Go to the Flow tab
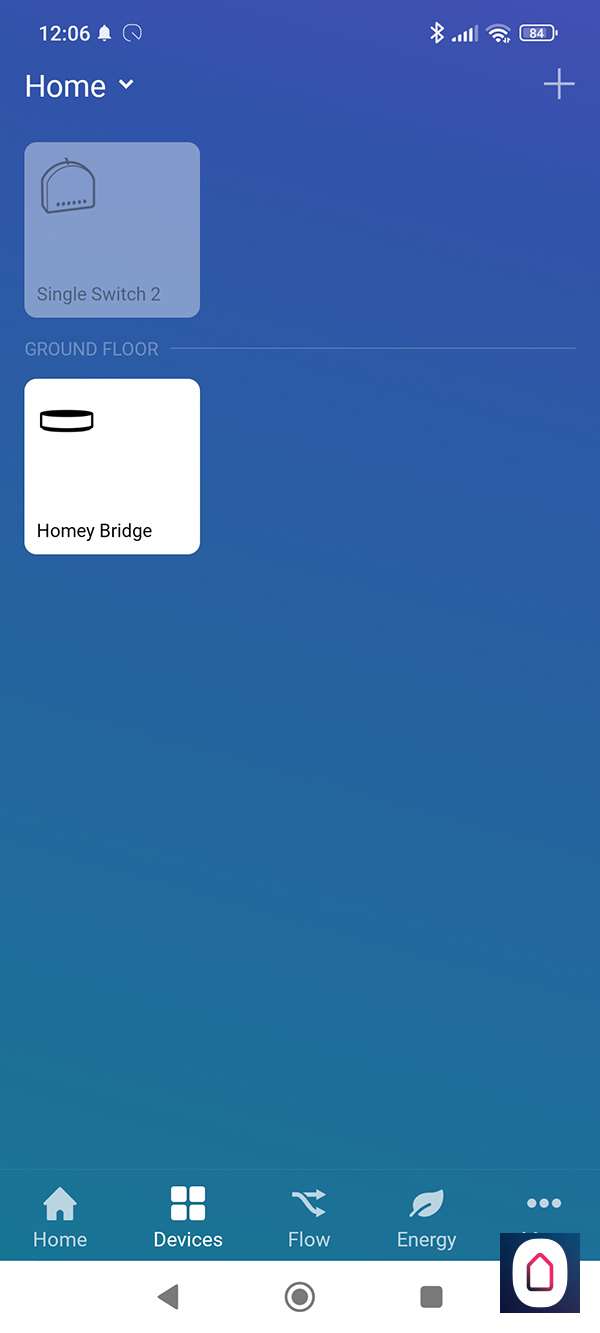 (x=309, y=1217)
